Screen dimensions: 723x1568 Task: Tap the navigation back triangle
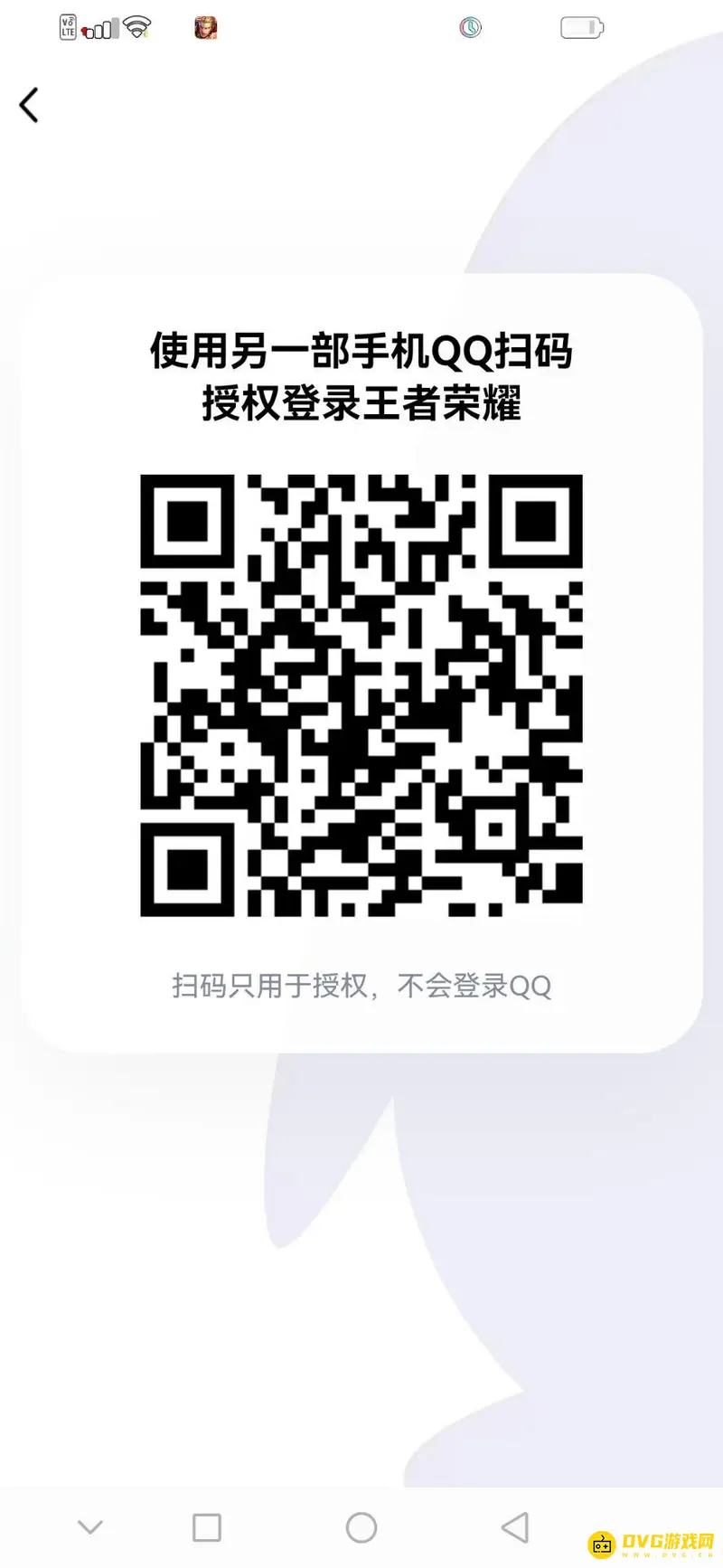coord(515,1526)
